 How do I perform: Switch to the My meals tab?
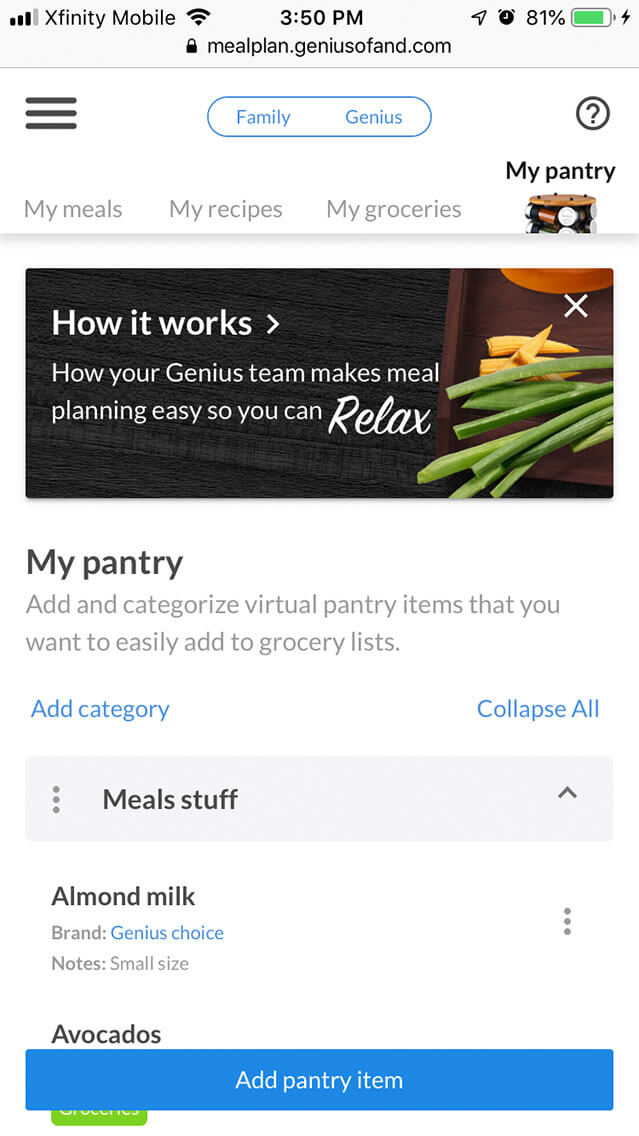[x=73, y=209]
